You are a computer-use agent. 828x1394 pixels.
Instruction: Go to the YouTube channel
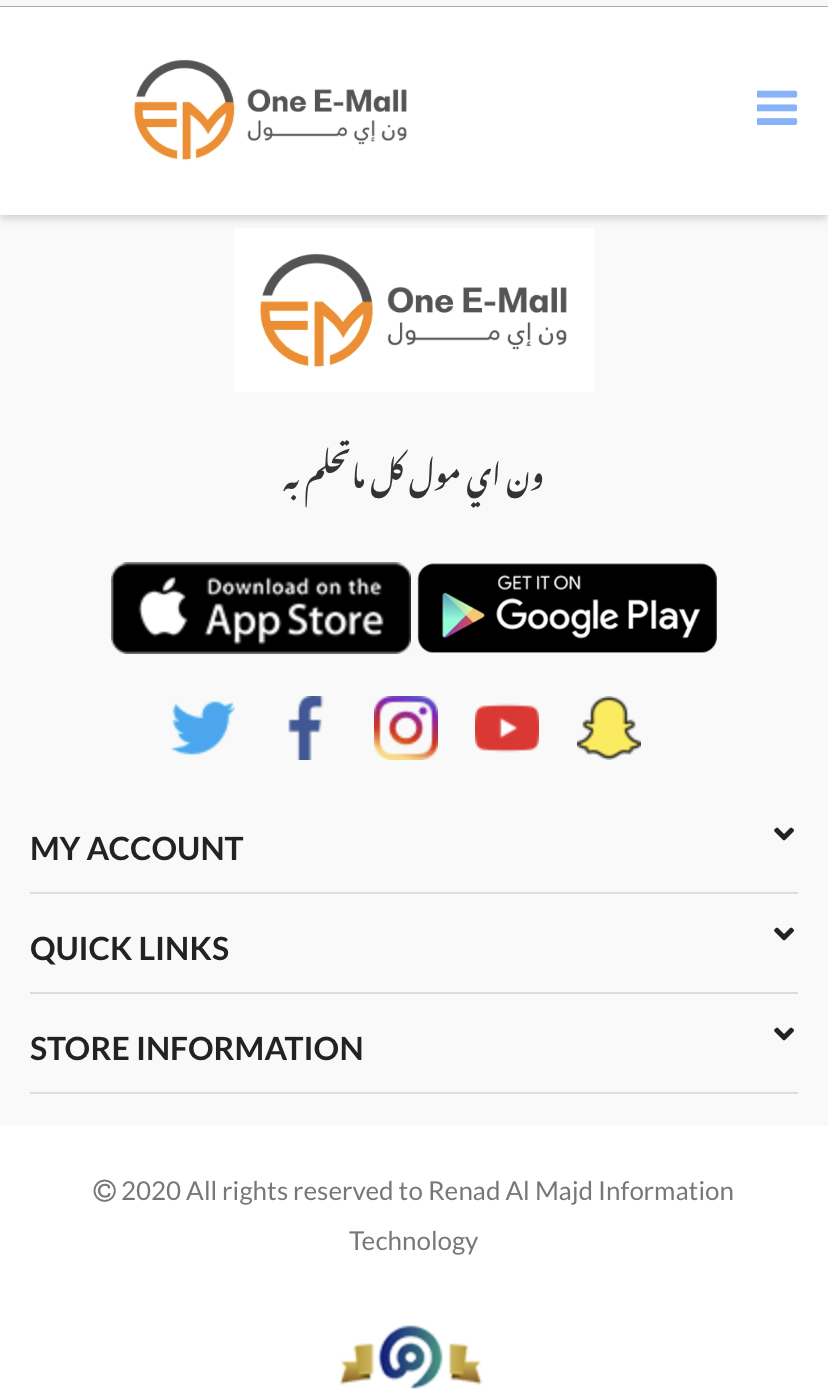coord(507,727)
